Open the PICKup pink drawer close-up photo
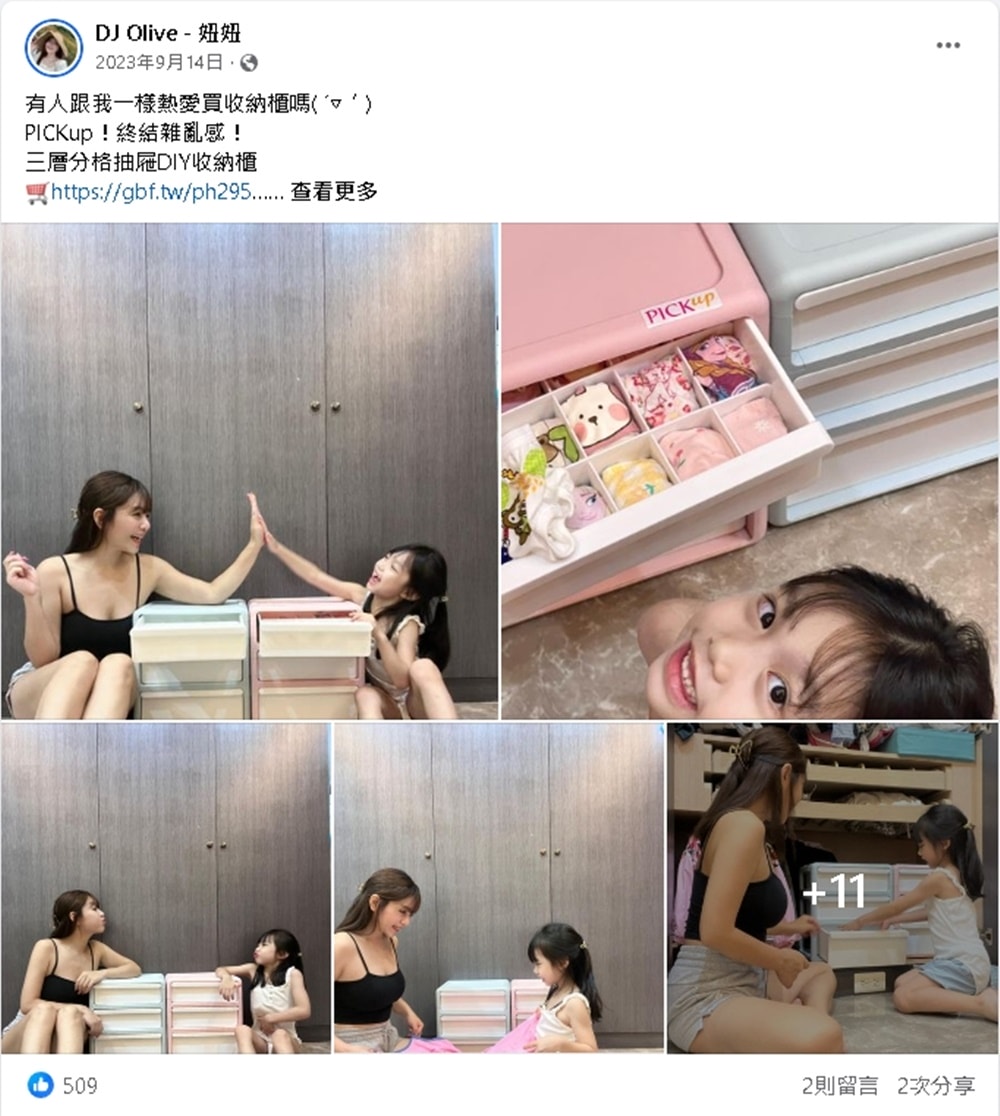The height and width of the screenshot is (1116, 1000). coord(748,470)
